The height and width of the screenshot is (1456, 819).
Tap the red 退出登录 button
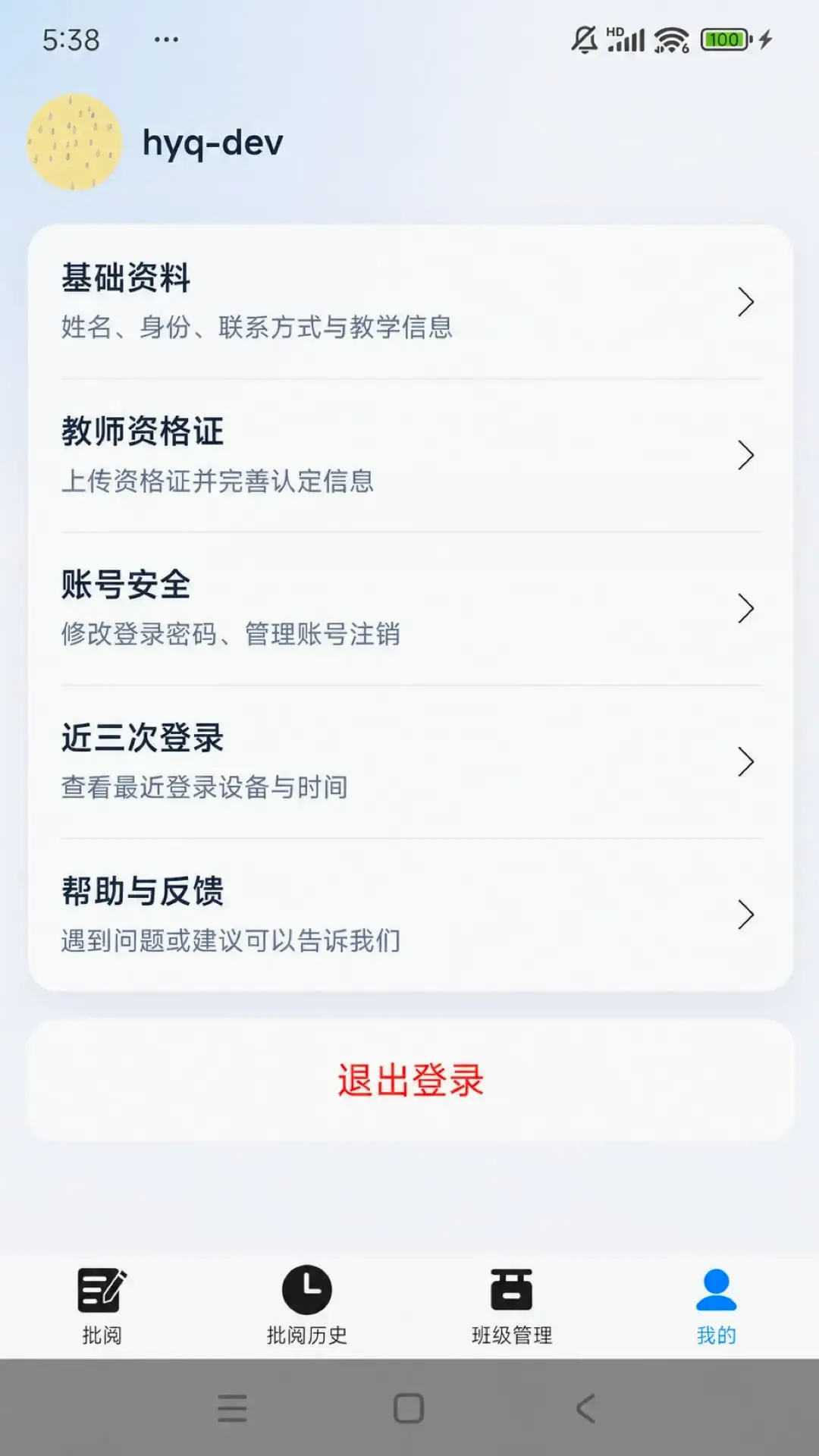[410, 1080]
